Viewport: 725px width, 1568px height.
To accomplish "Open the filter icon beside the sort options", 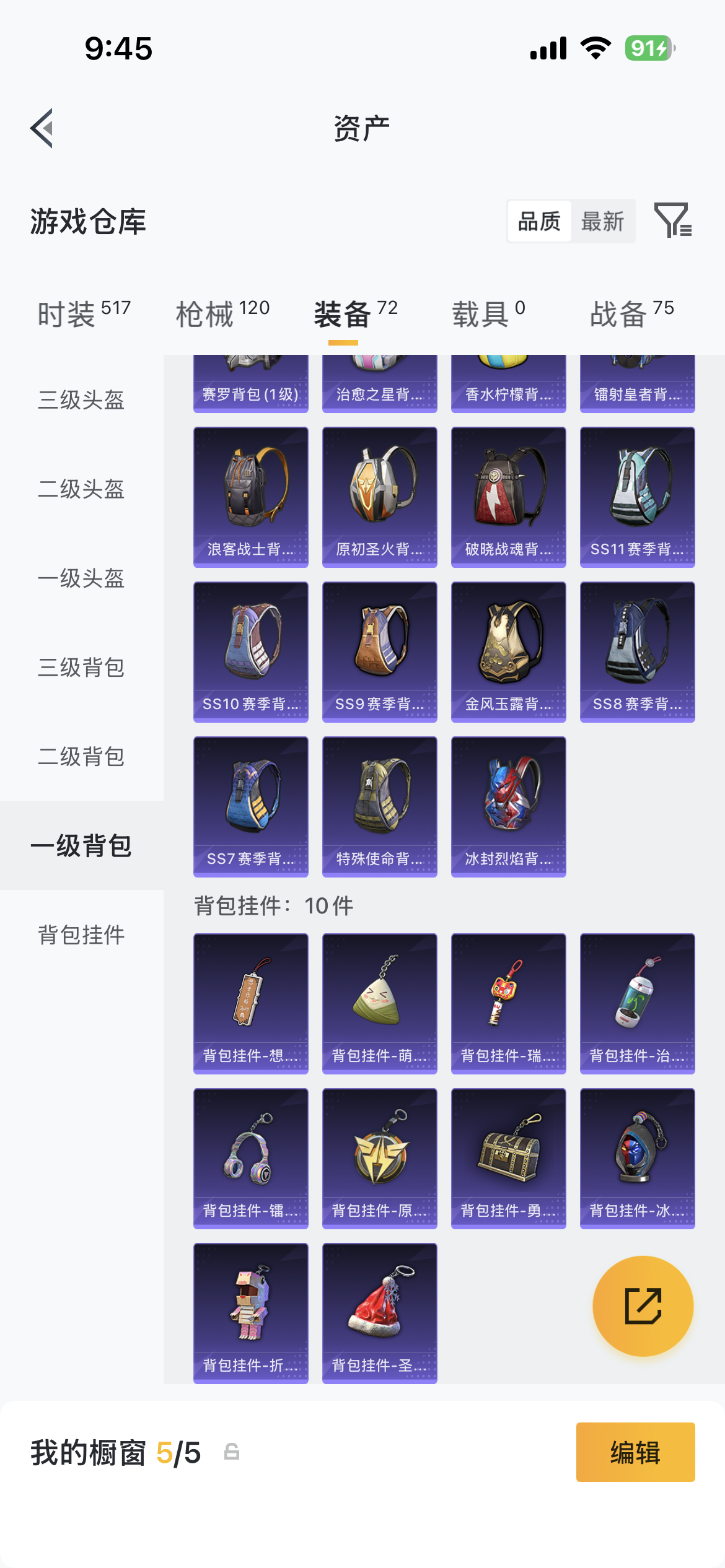I will pyautogui.click(x=672, y=221).
